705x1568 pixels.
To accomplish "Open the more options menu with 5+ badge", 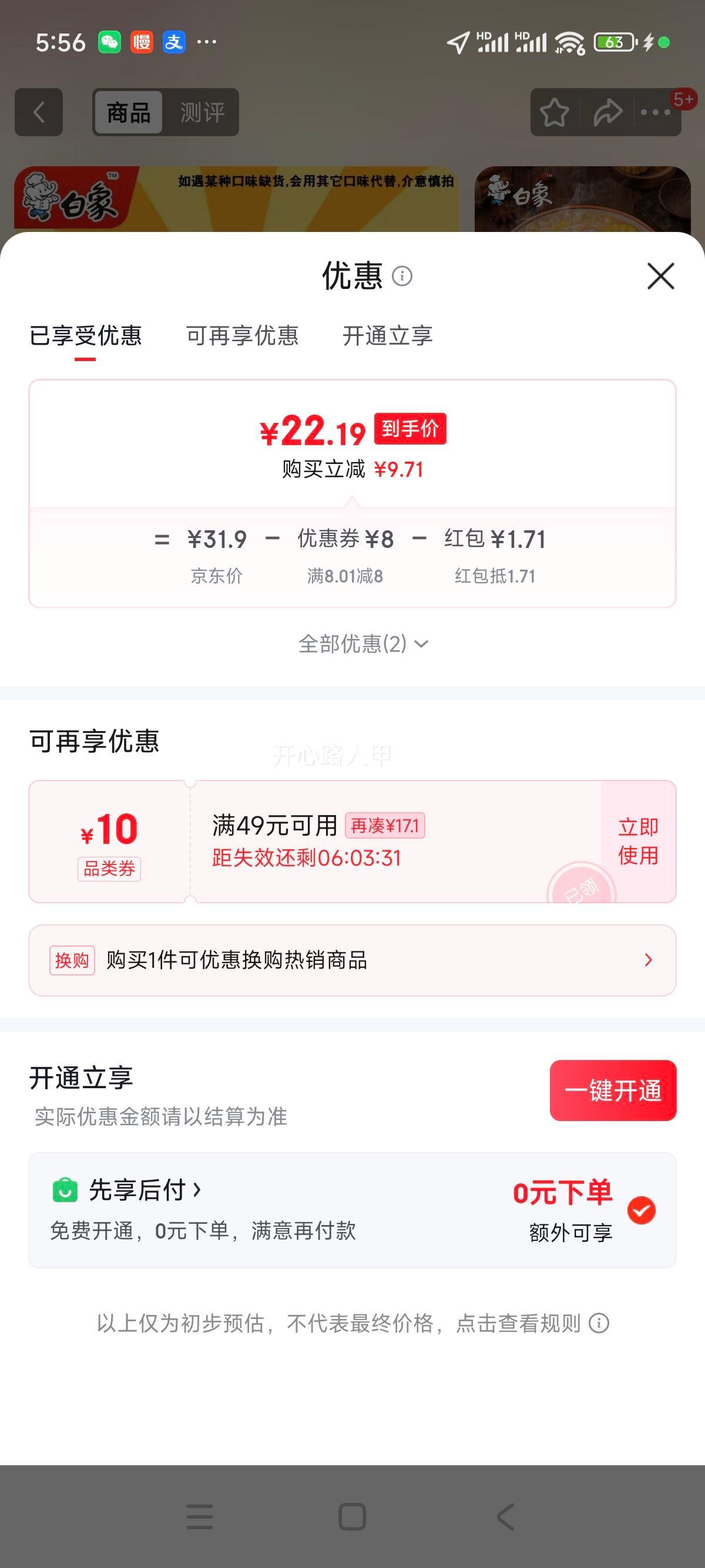I will click(656, 112).
